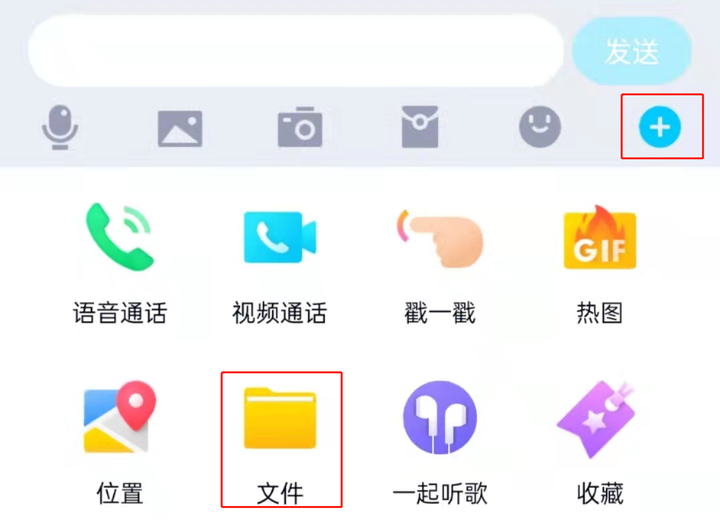This screenshot has width=720, height=520.
Task: Open the microphone voice input
Action: pos(60,128)
